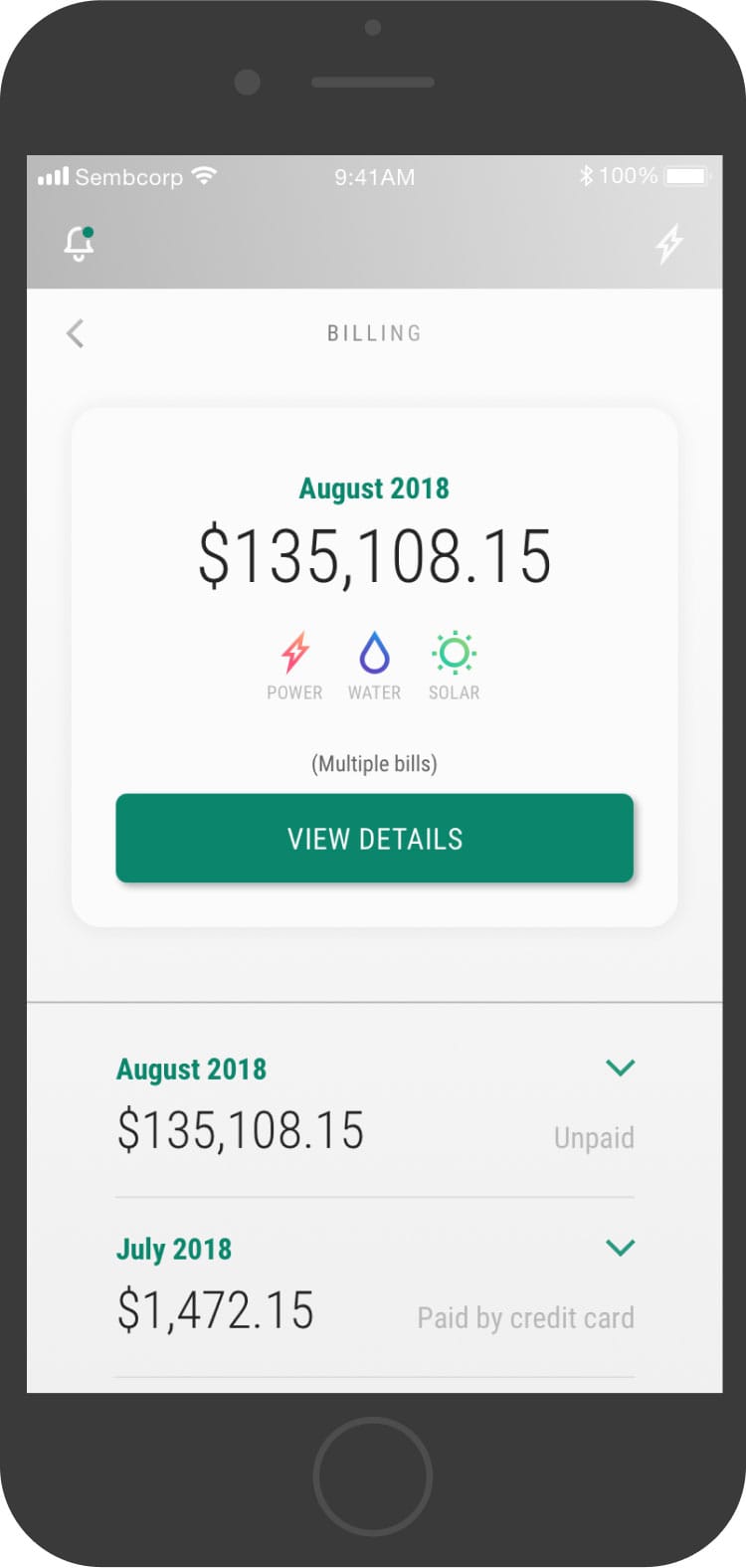This screenshot has height=1568, width=746.
Task: Tap 'Paid by credit card' text
Action: pyautogui.click(x=525, y=1317)
